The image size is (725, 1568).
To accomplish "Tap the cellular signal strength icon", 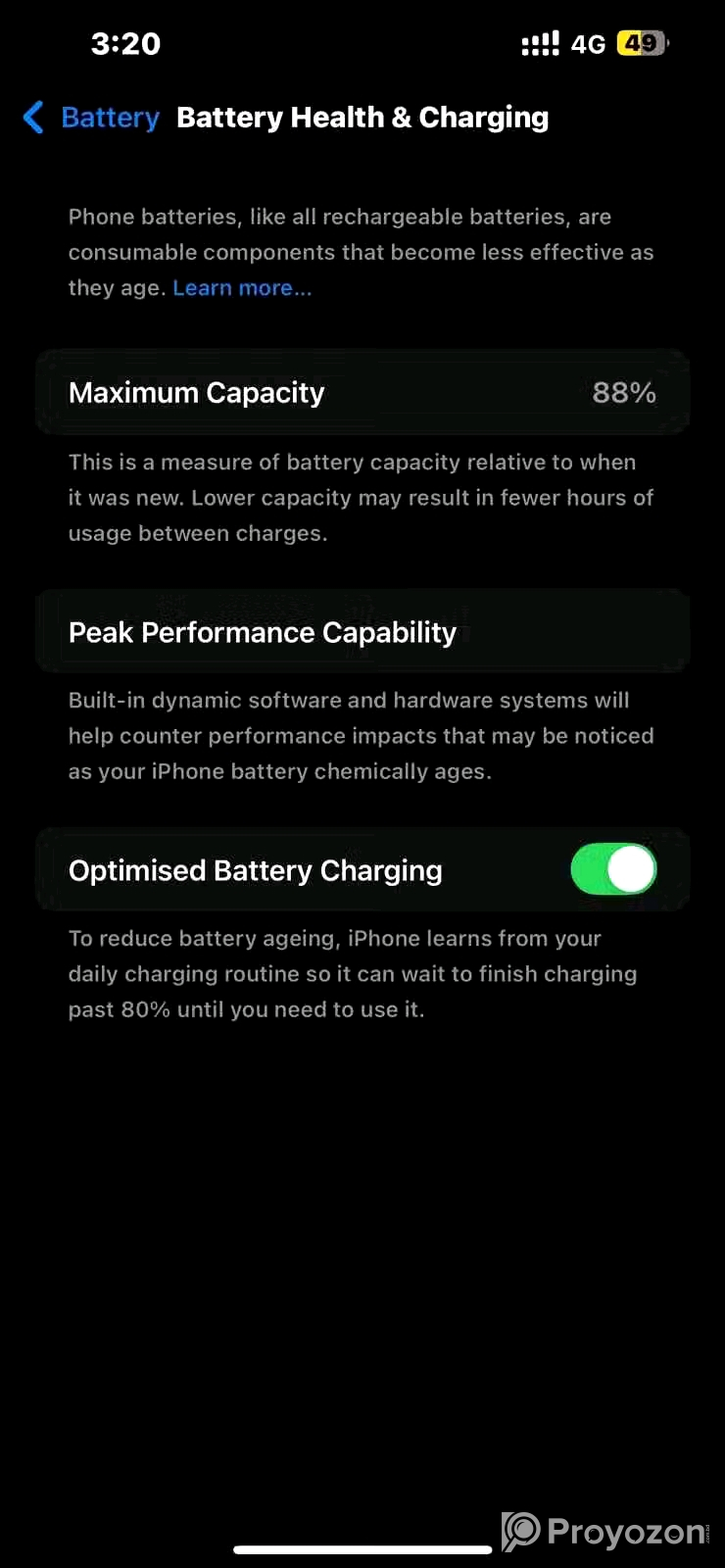I will click(x=540, y=43).
